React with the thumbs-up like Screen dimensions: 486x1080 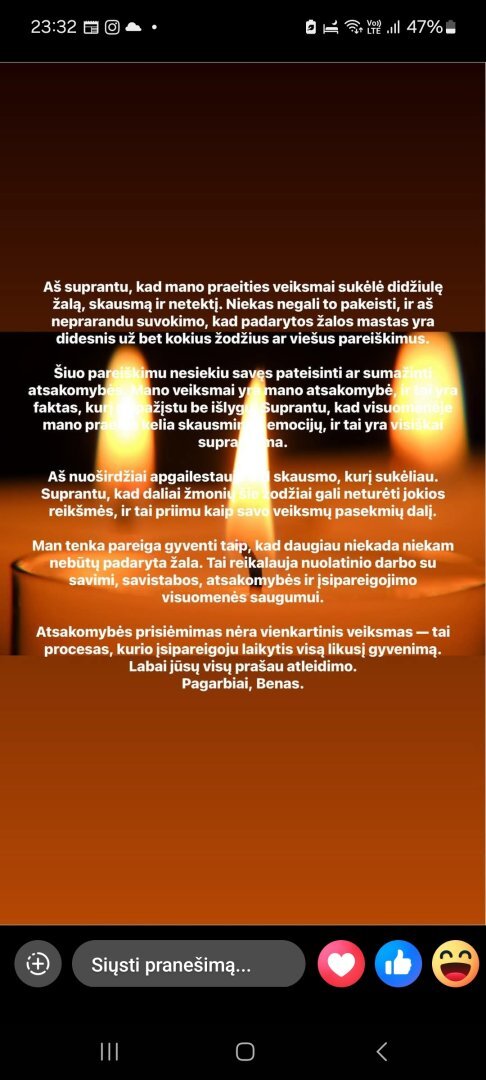coord(399,964)
